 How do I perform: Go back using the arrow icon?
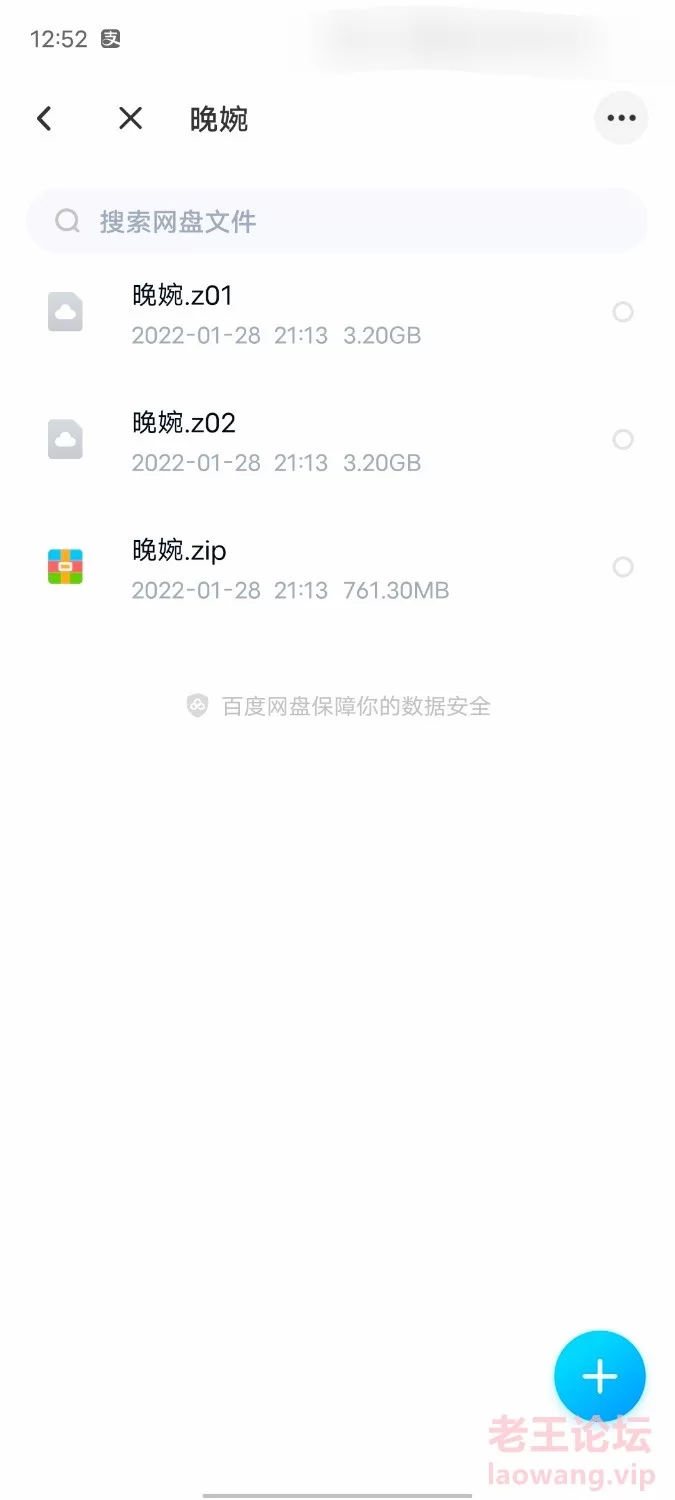coord(44,119)
